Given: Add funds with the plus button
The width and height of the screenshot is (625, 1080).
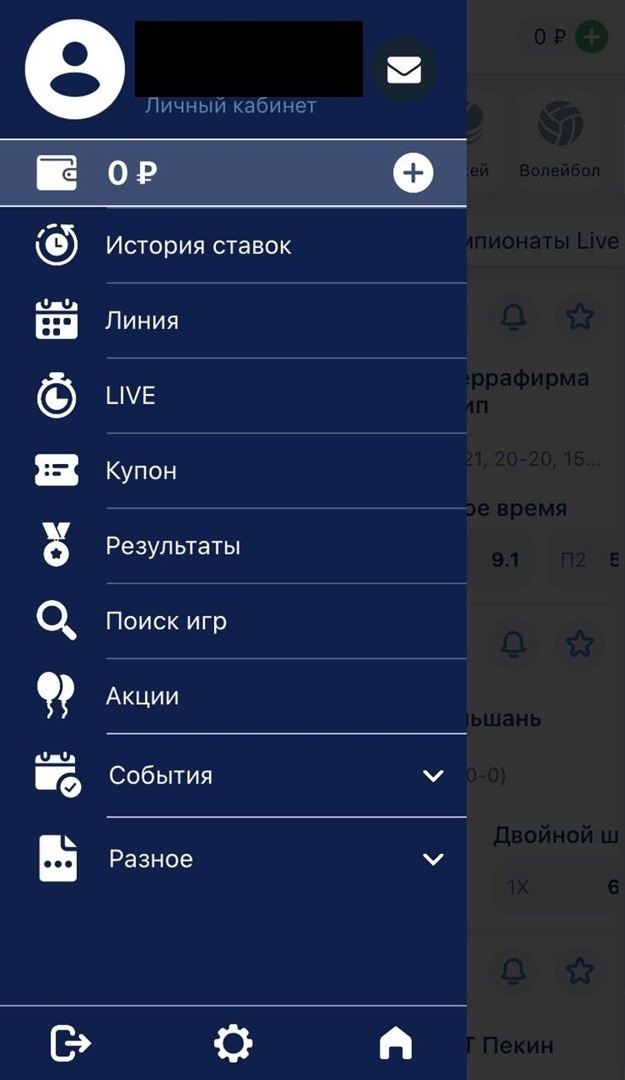Looking at the screenshot, I should 413,172.
